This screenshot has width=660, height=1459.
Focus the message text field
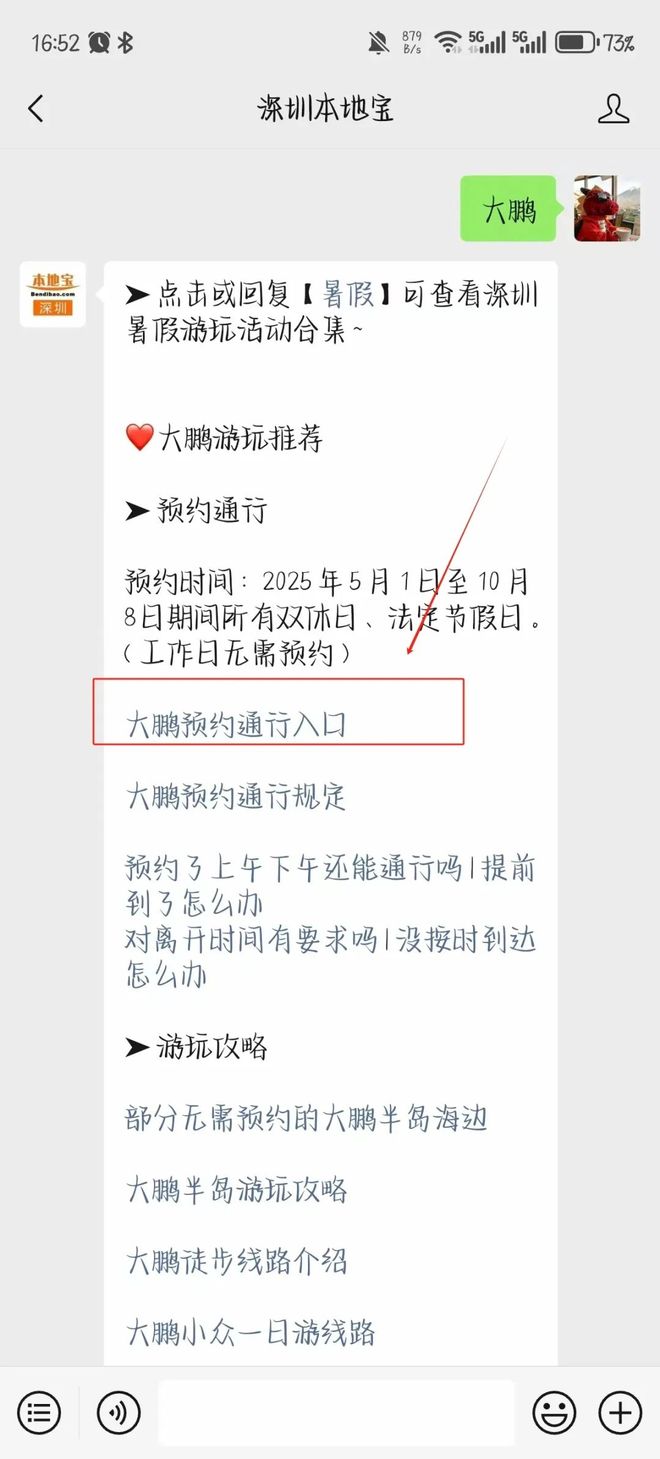tap(335, 1413)
